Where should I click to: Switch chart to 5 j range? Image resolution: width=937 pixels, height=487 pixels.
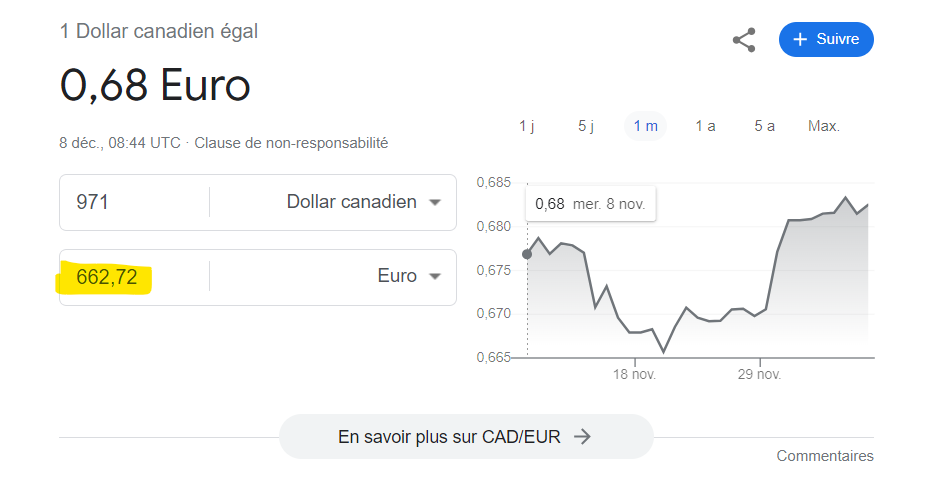click(586, 126)
